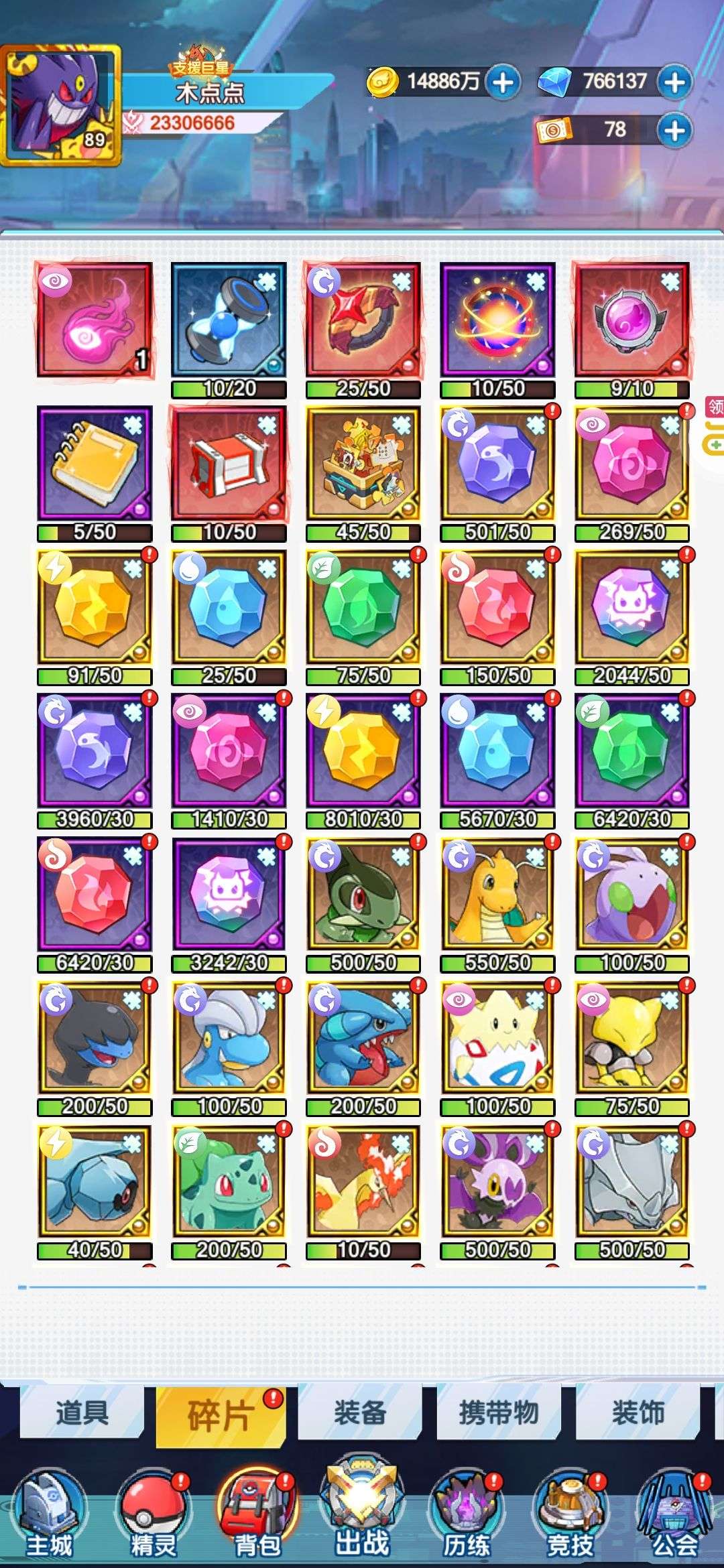Switch to the 装备 tab
The image size is (724, 1568).
(360, 1413)
